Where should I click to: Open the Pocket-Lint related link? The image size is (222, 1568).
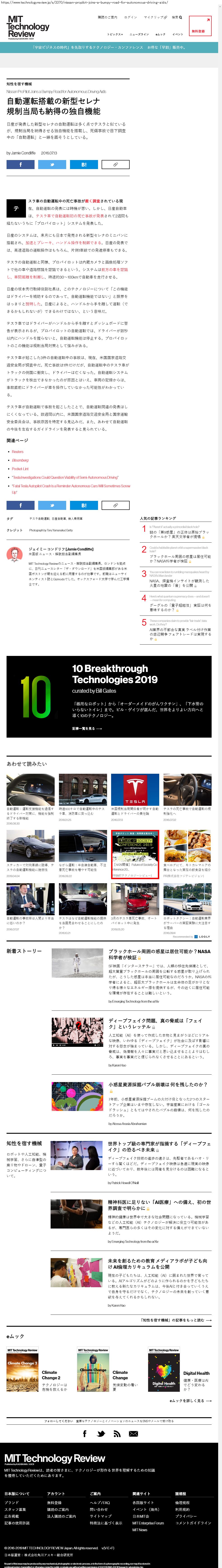(20, 469)
